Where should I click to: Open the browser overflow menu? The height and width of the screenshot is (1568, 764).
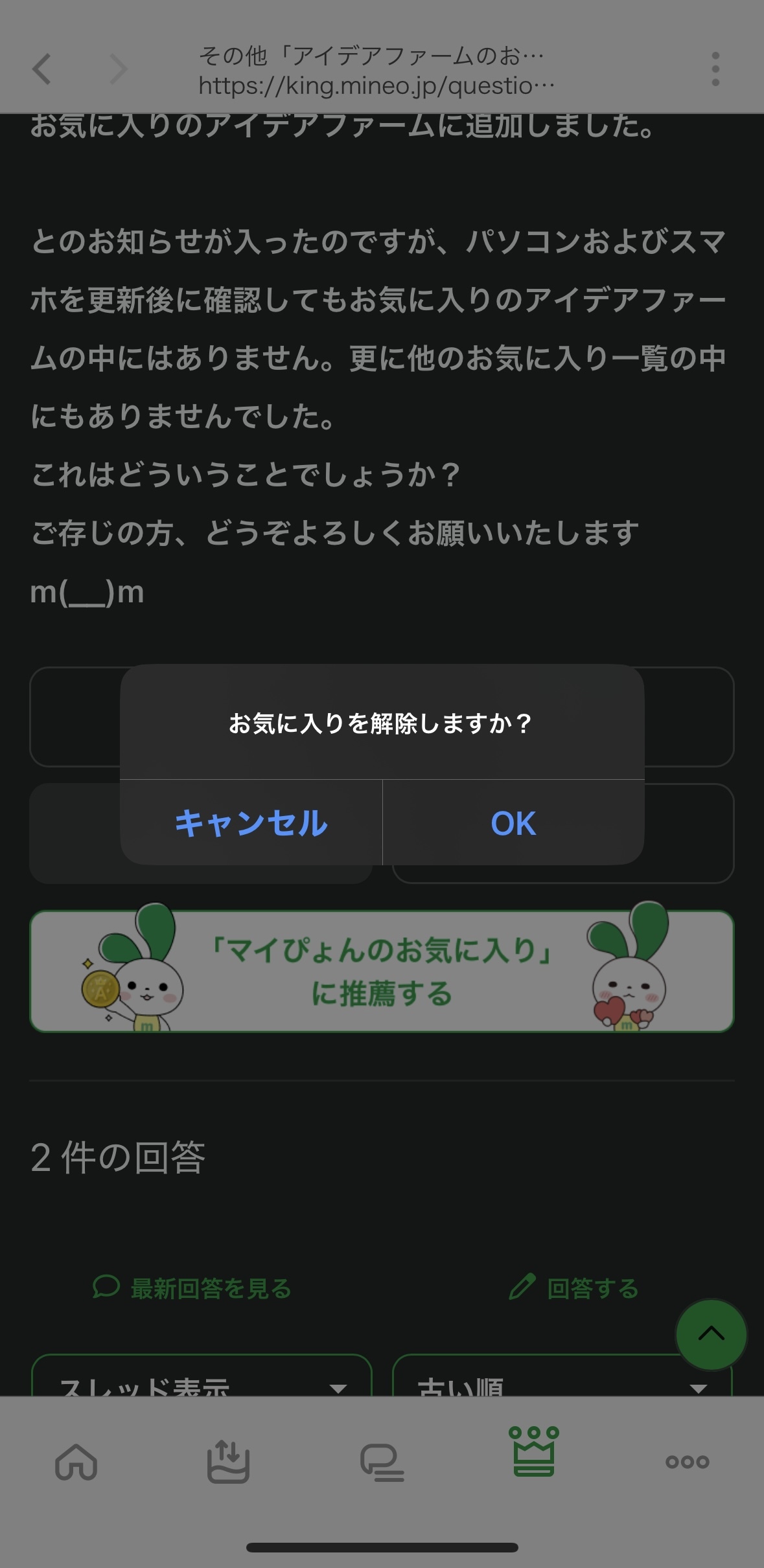(715, 69)
